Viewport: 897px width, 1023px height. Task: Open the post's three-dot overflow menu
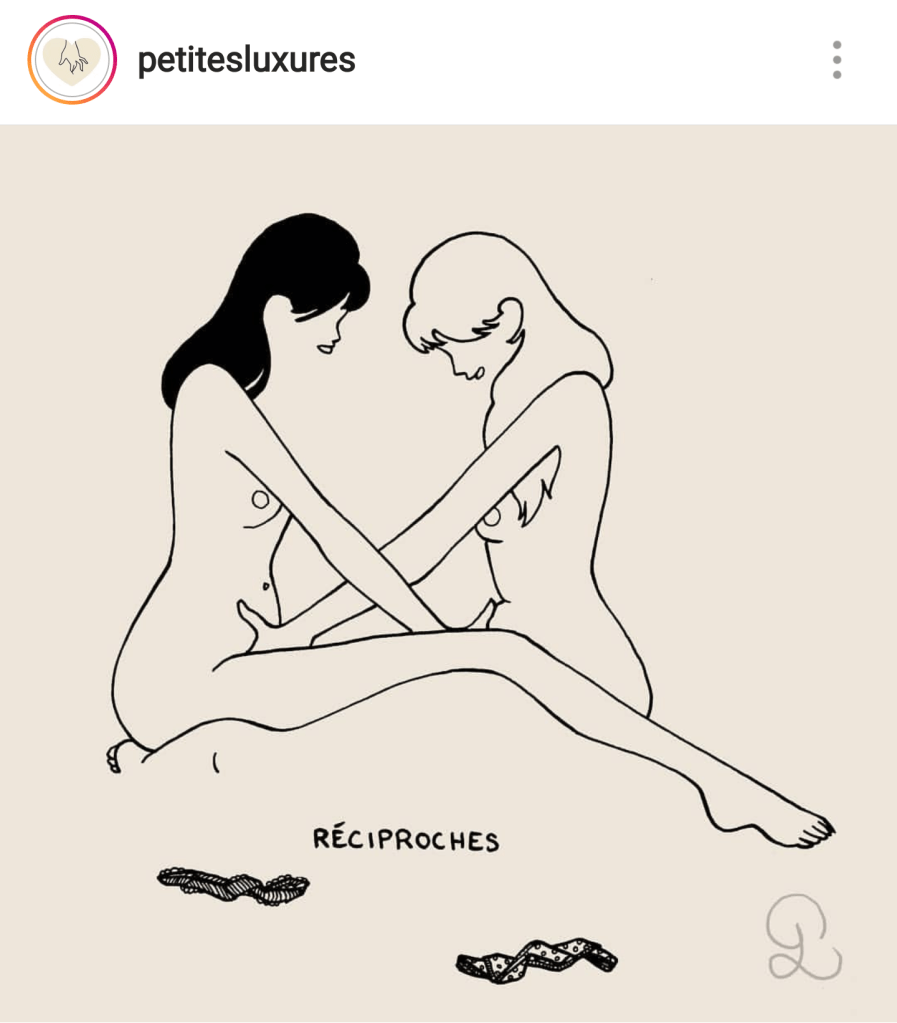[836, 60]
